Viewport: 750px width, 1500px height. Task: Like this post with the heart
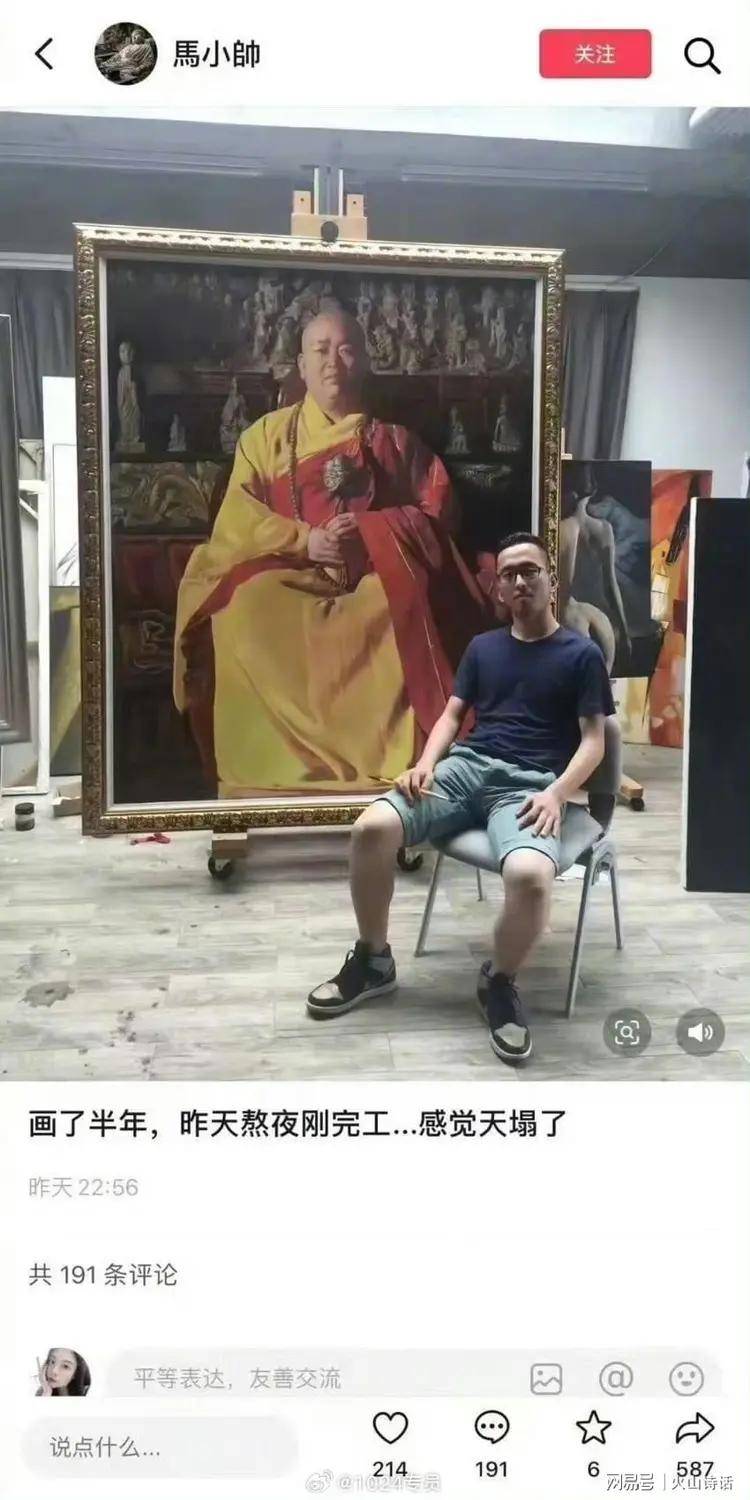point(390,1429)
